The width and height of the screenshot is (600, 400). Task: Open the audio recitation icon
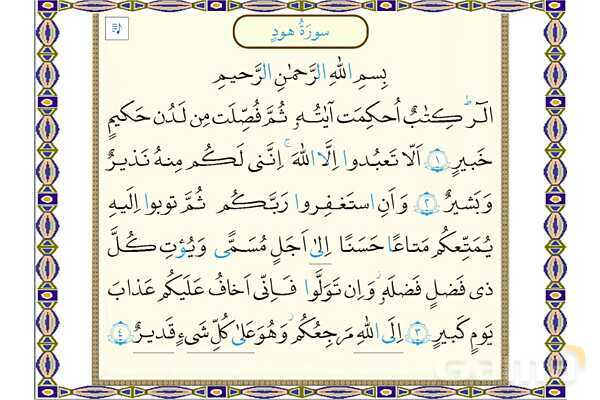coord(118,27)
